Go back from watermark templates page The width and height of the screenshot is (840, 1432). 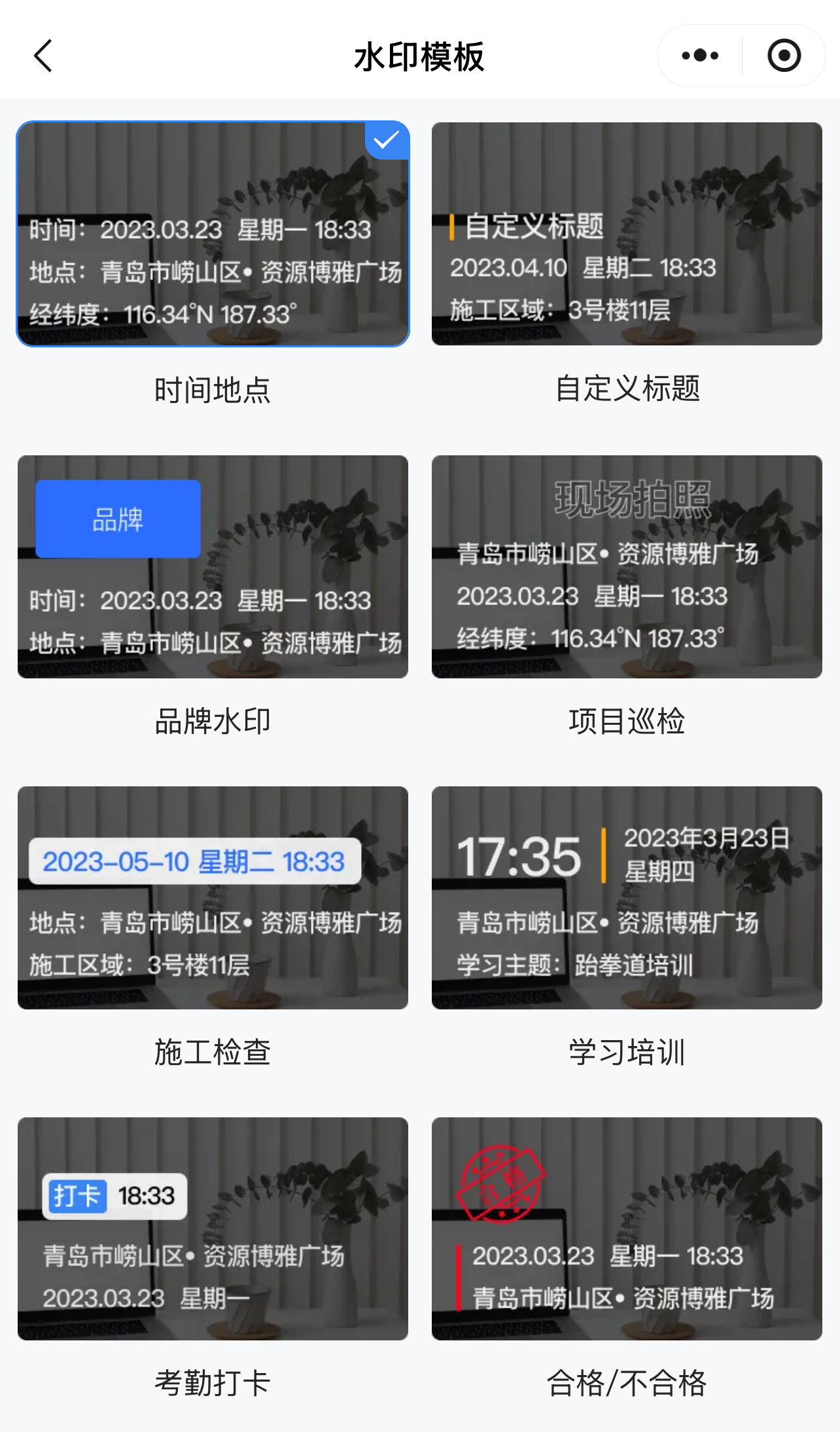pos(43,56)
